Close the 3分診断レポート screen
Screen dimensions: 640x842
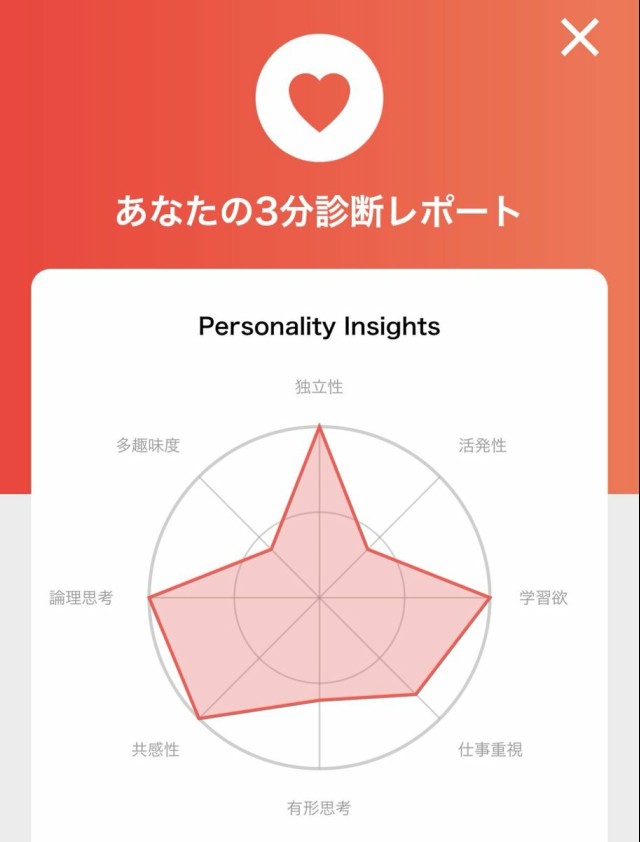[x=579, y=38]
